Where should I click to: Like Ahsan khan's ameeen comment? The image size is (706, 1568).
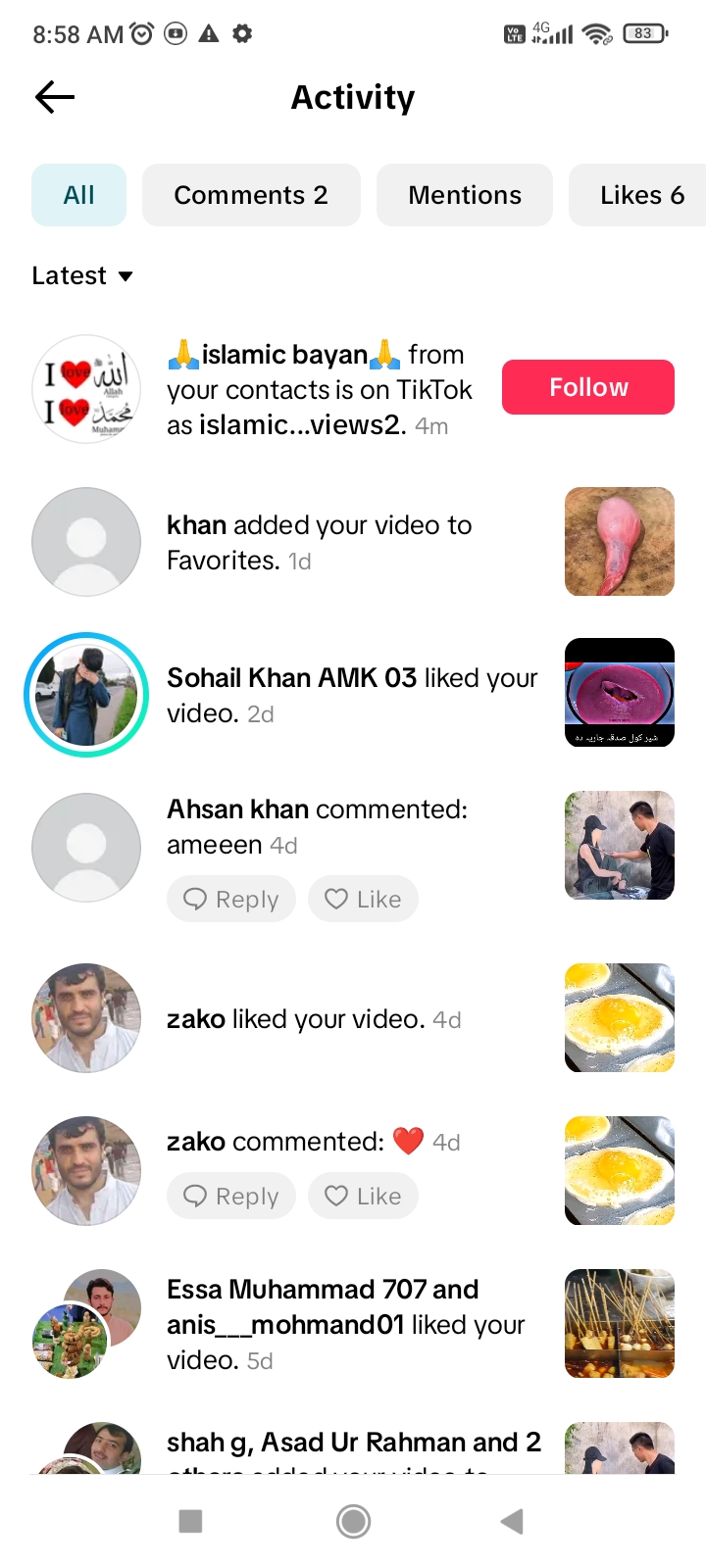point(363,899)
